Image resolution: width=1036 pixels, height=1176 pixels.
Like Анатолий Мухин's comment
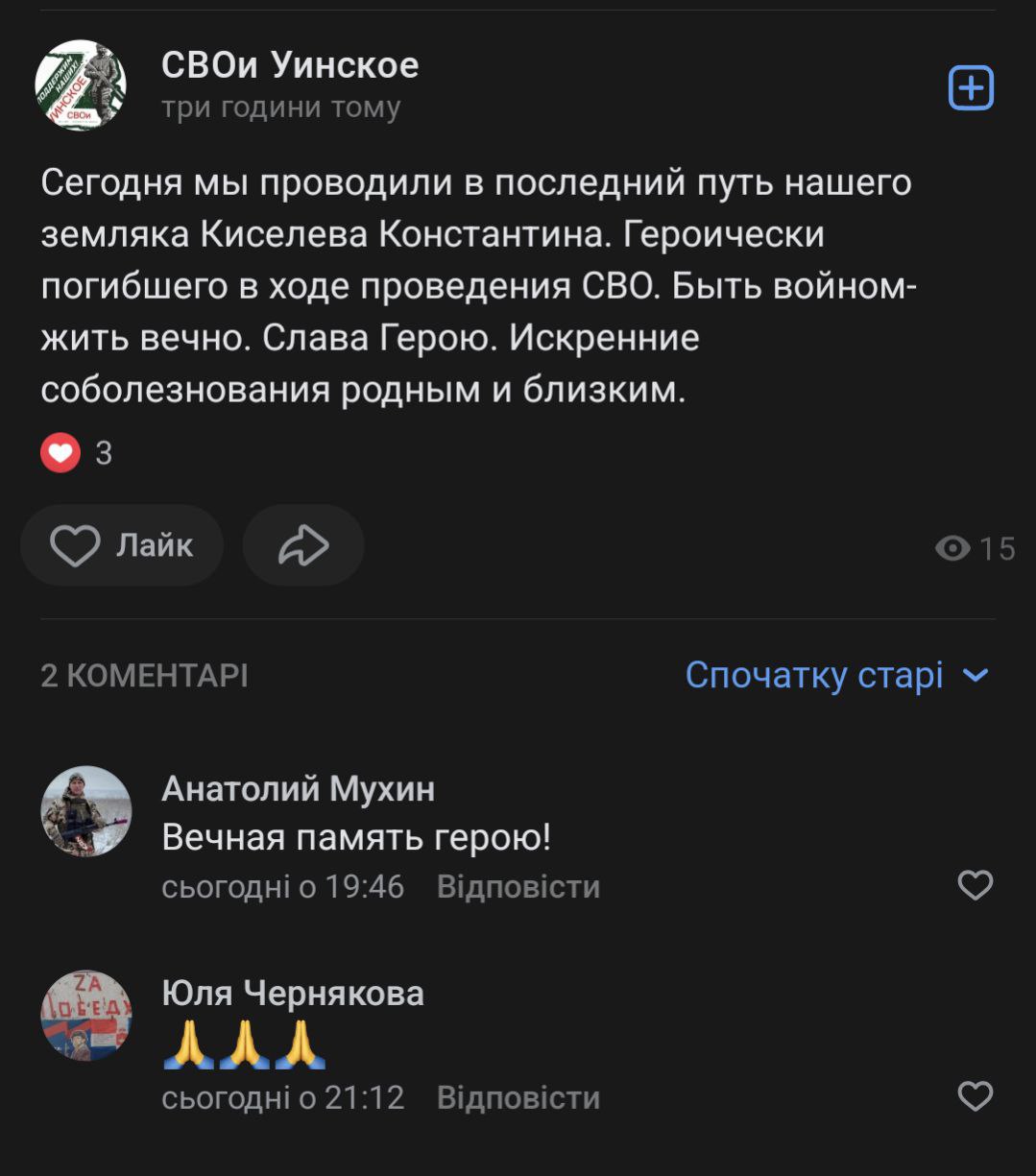coord(975,884)
